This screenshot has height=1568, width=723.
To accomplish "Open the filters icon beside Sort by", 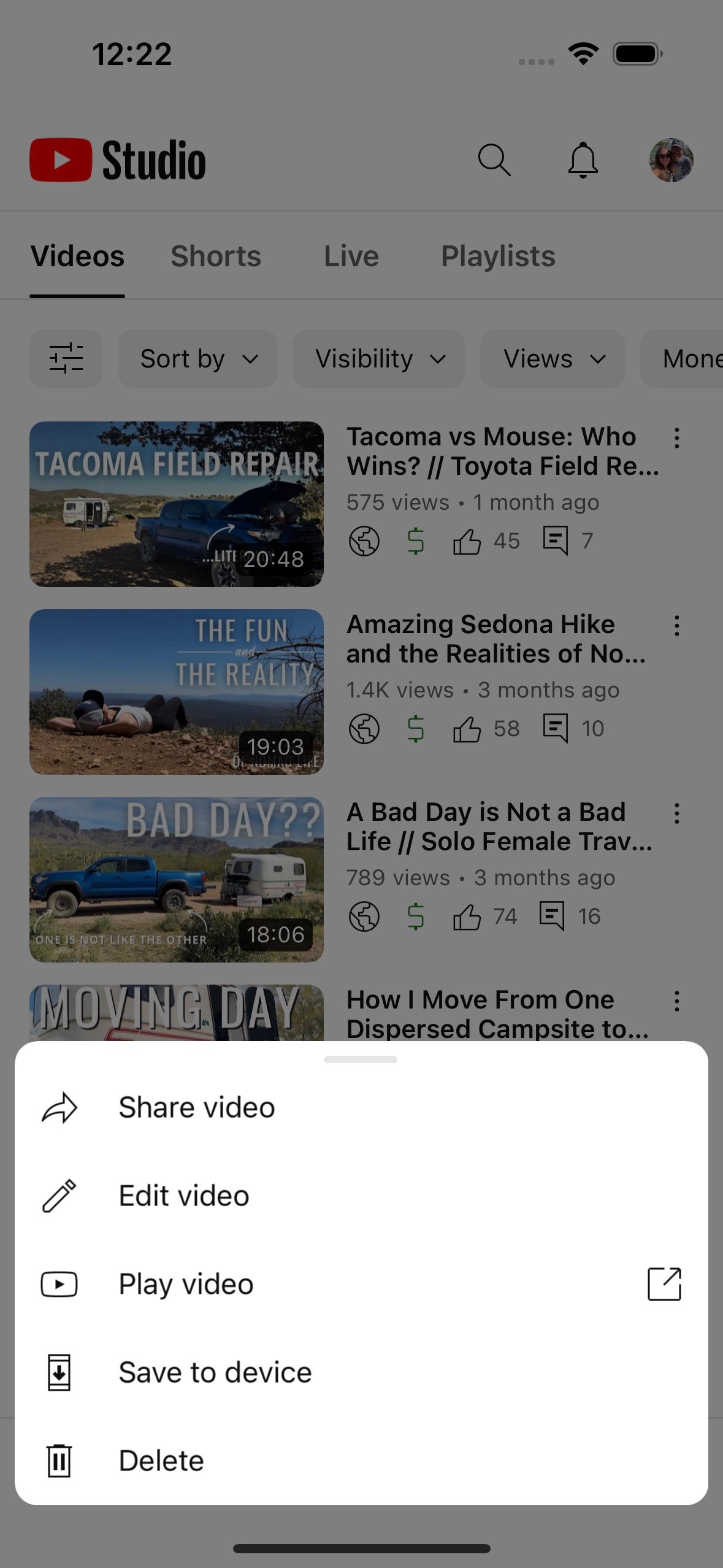I will [66, 358].
